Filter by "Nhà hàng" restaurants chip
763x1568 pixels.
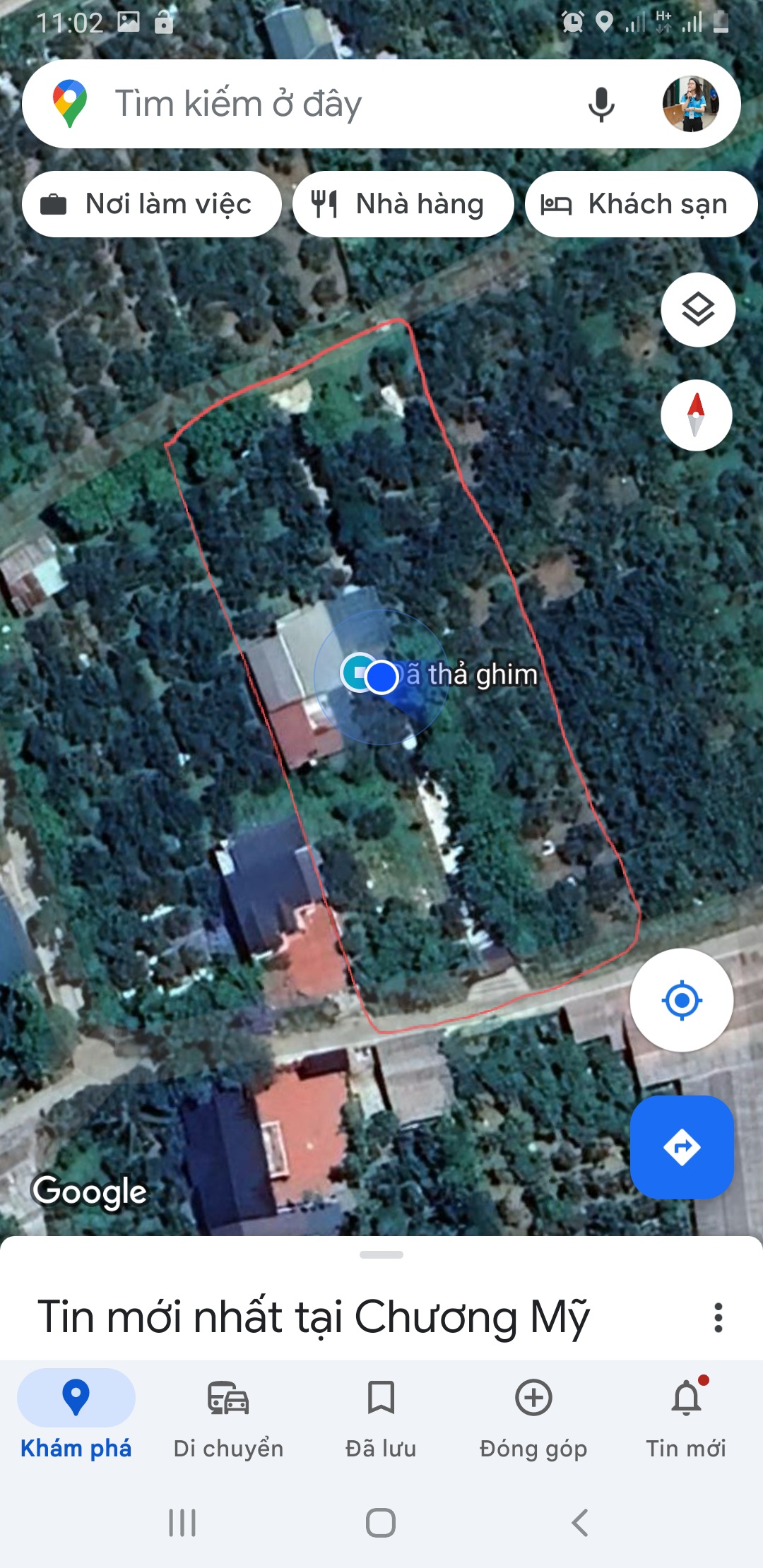pos(403,204)
